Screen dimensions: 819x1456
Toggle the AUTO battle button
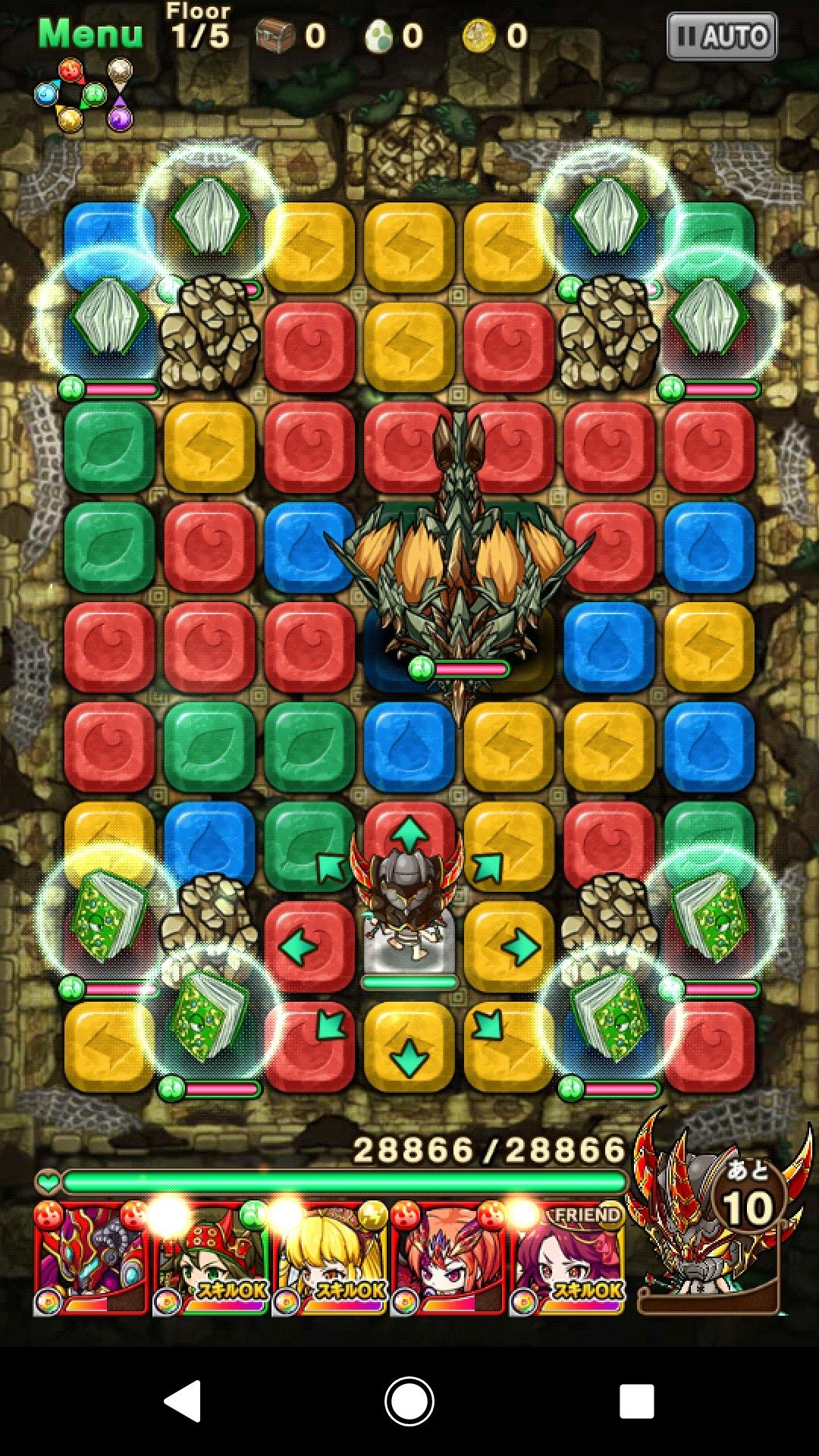[721, 36]
